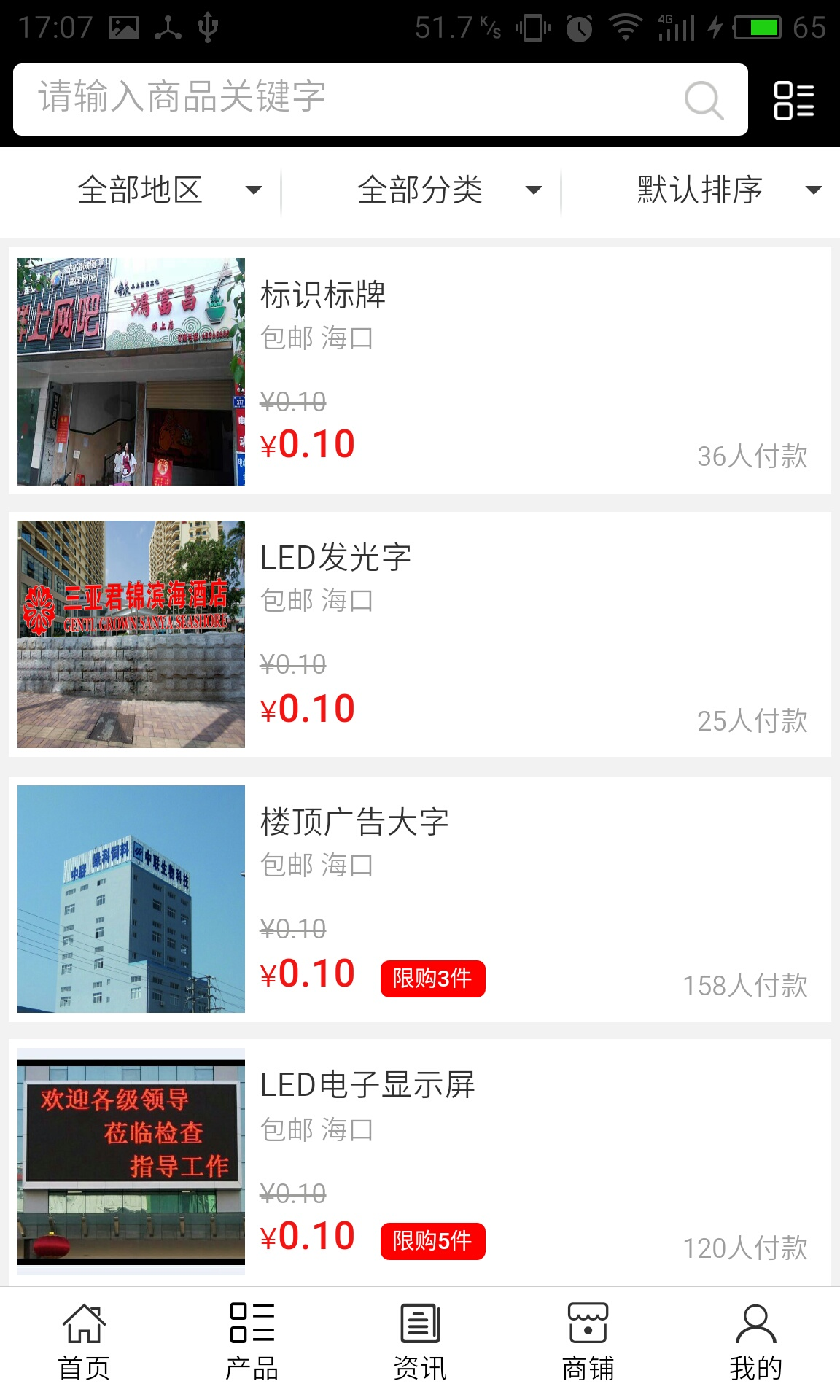Screen dimensions: 840x1400
Task: Tap the magnifier search icon
Action: (704, 100)
